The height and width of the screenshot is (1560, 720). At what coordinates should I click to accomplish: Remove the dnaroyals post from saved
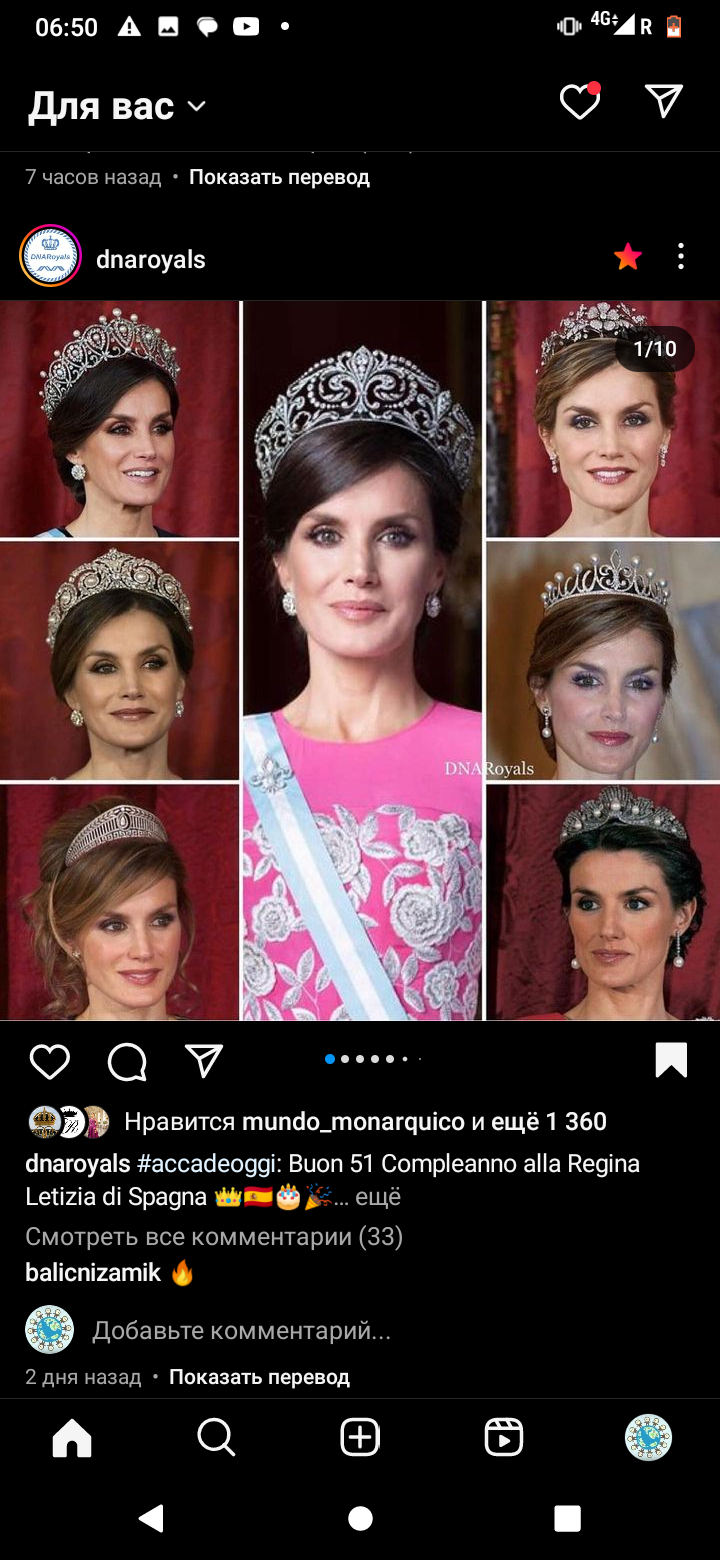click(x=671, y=1060)
